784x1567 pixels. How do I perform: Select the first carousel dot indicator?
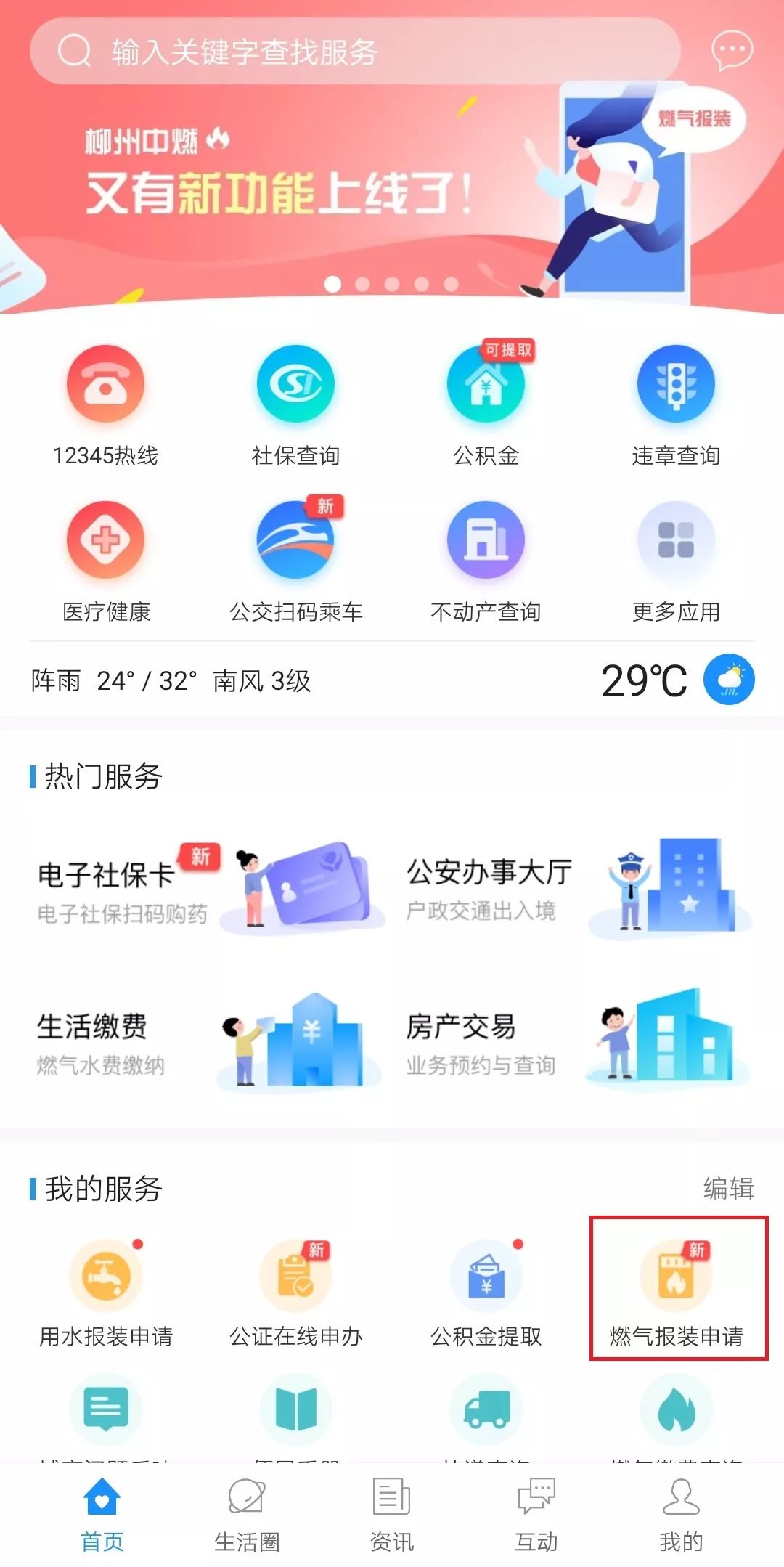tap(332, 285)
